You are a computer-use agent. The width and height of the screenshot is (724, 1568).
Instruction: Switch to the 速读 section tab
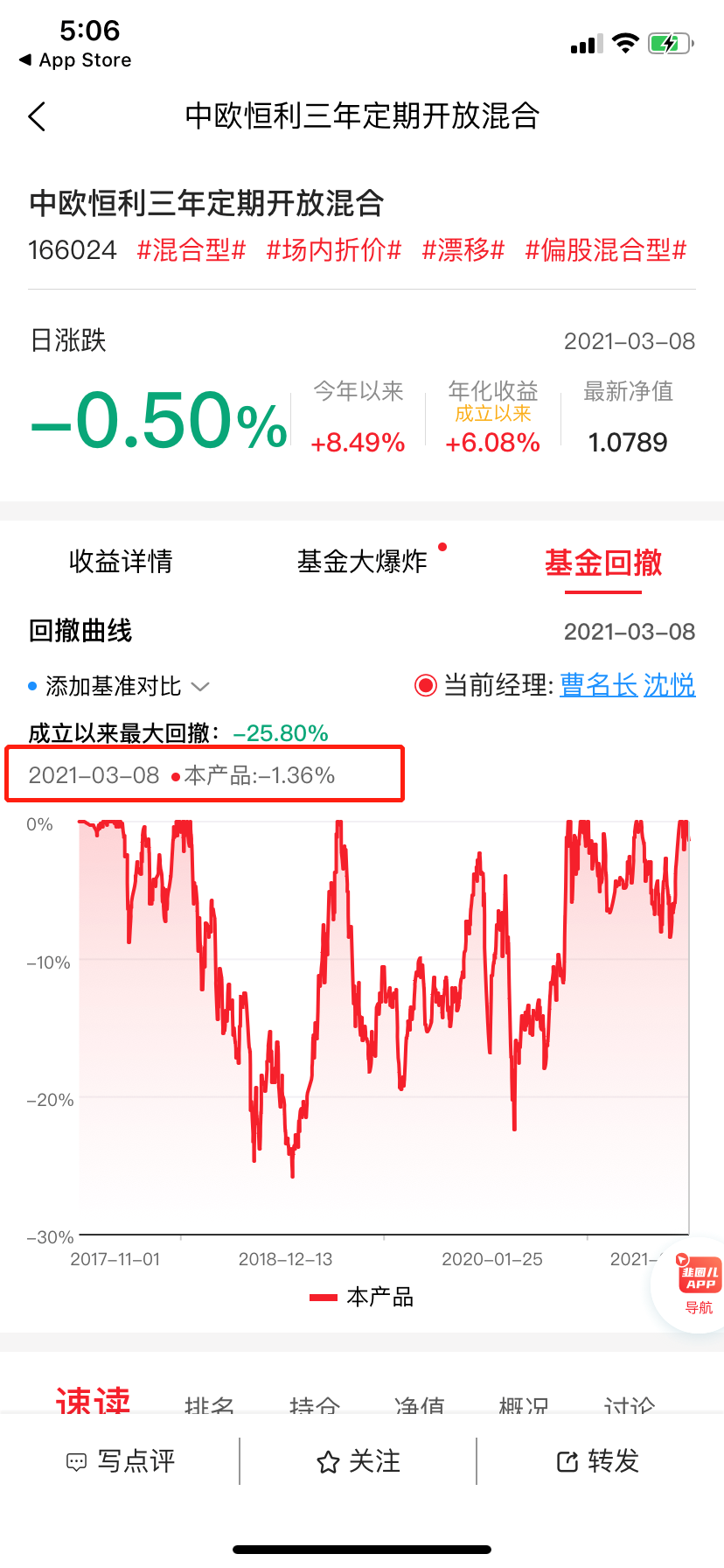93,1400
